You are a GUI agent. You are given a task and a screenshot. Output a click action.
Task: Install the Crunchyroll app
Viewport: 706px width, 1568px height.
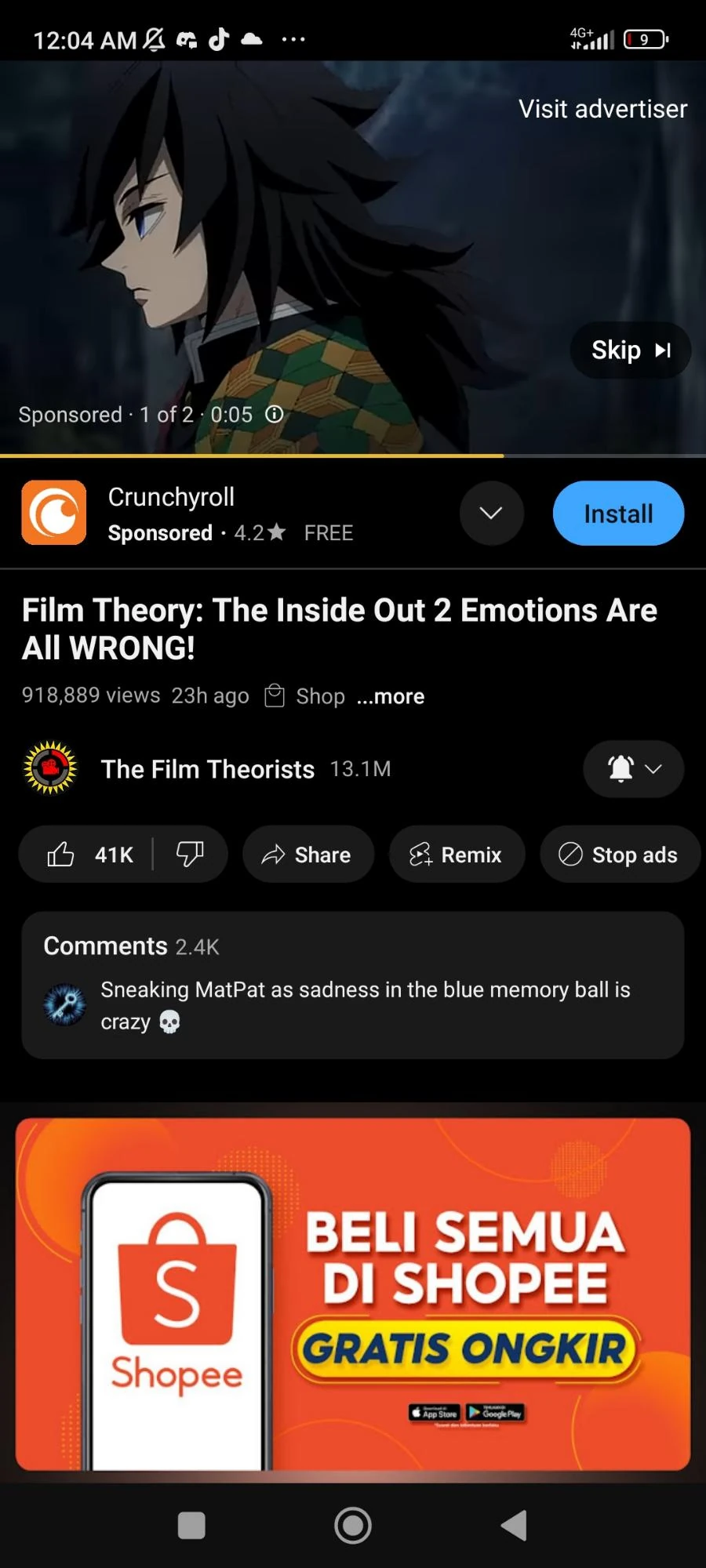pyautogui.click(x=618, y=514)
